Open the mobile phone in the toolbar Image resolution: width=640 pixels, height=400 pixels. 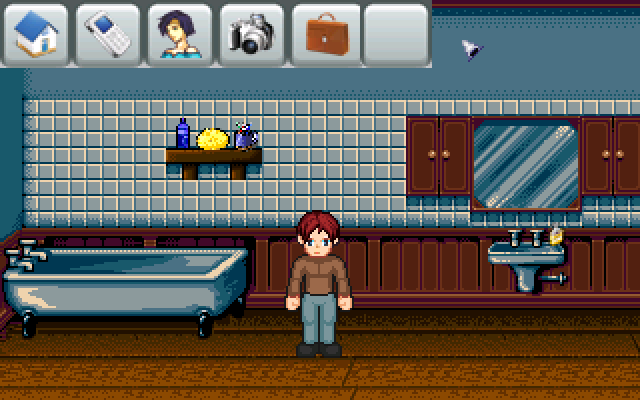tap(108, 34)
